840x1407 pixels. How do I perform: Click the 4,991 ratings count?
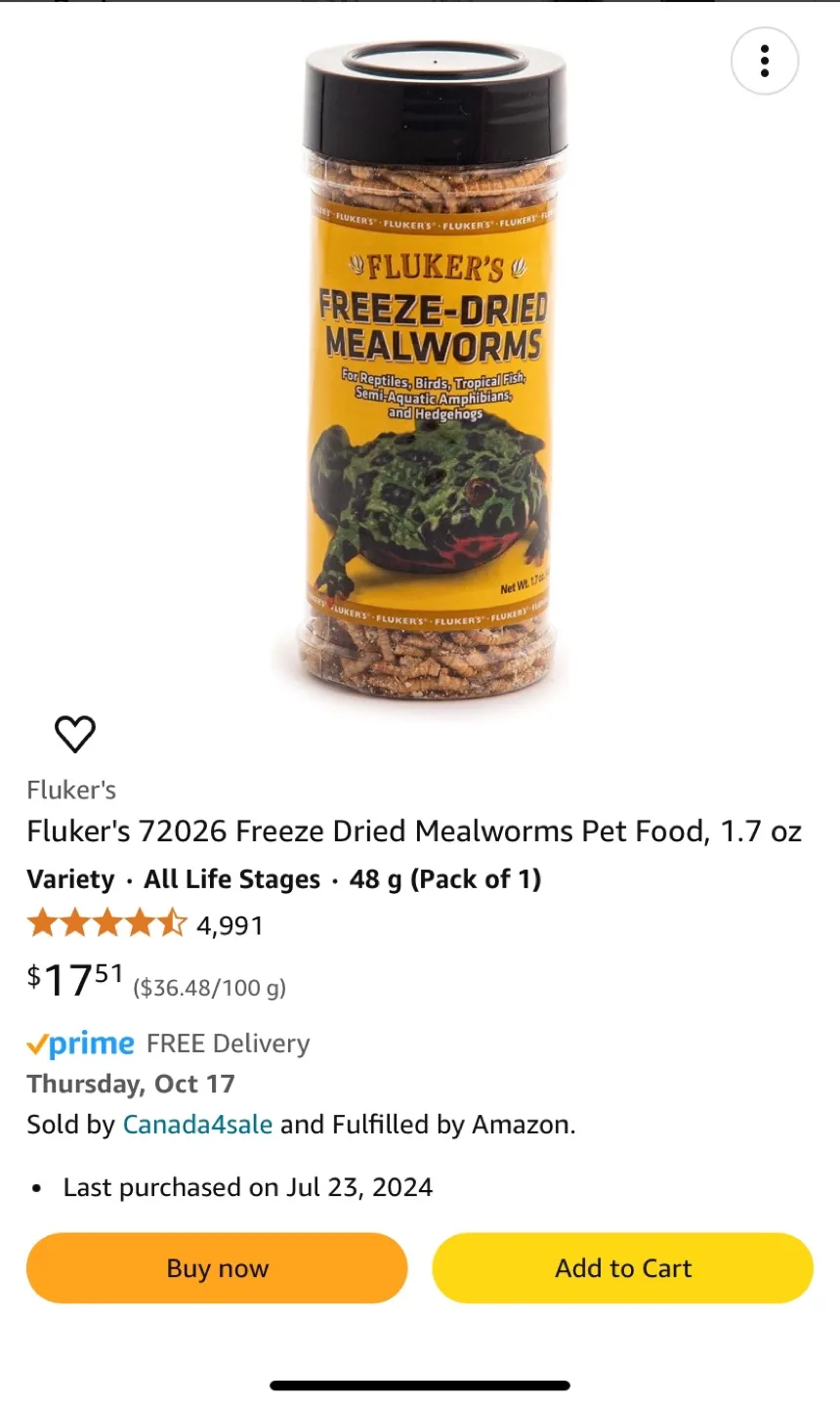point(231,924)
